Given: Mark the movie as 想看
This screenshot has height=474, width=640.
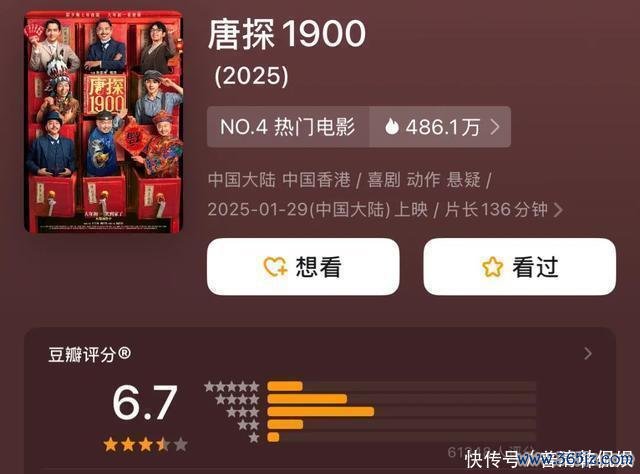Looking at the screenshot, I should pos(303,267).
